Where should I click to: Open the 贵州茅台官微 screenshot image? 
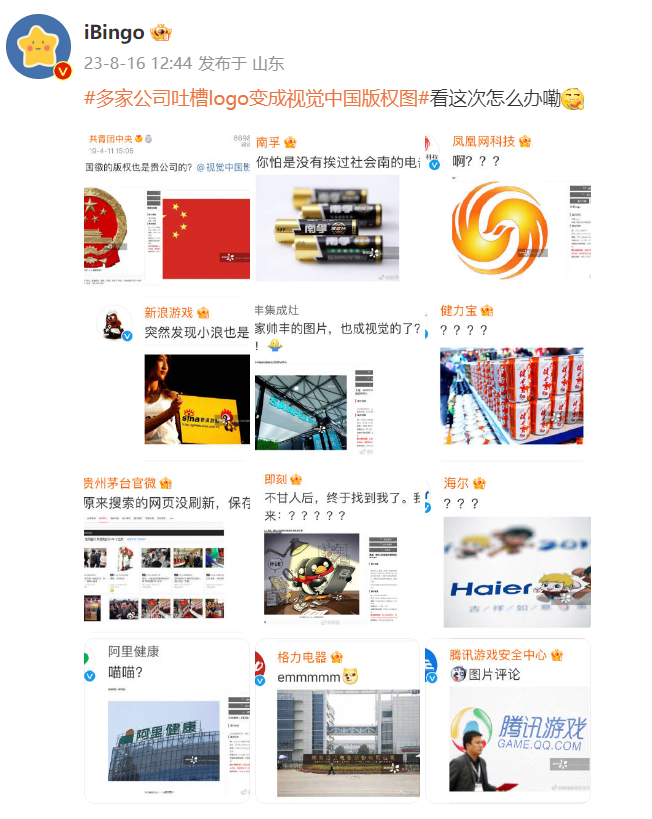(167, 549)
